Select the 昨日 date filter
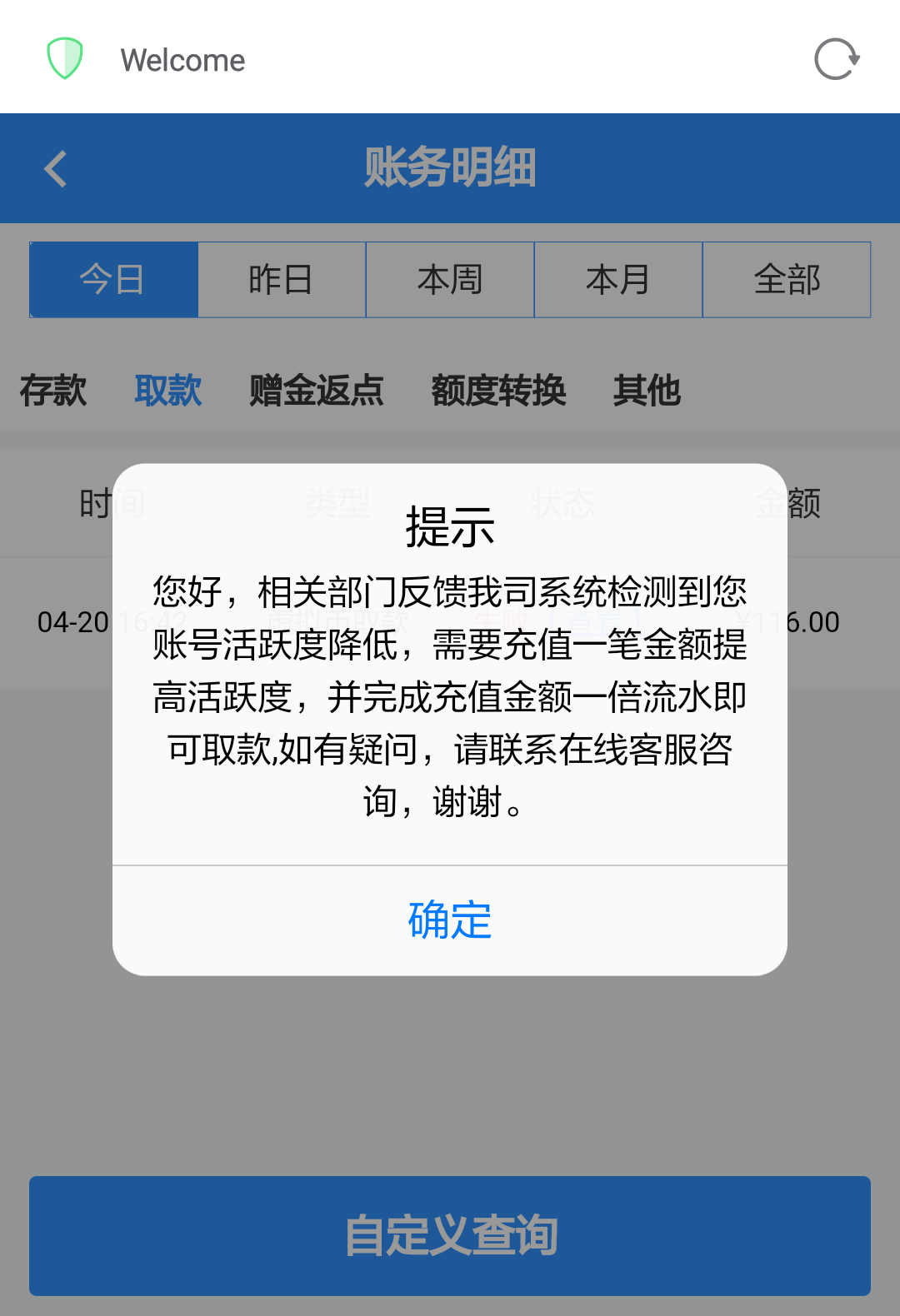 click(282, 280)
